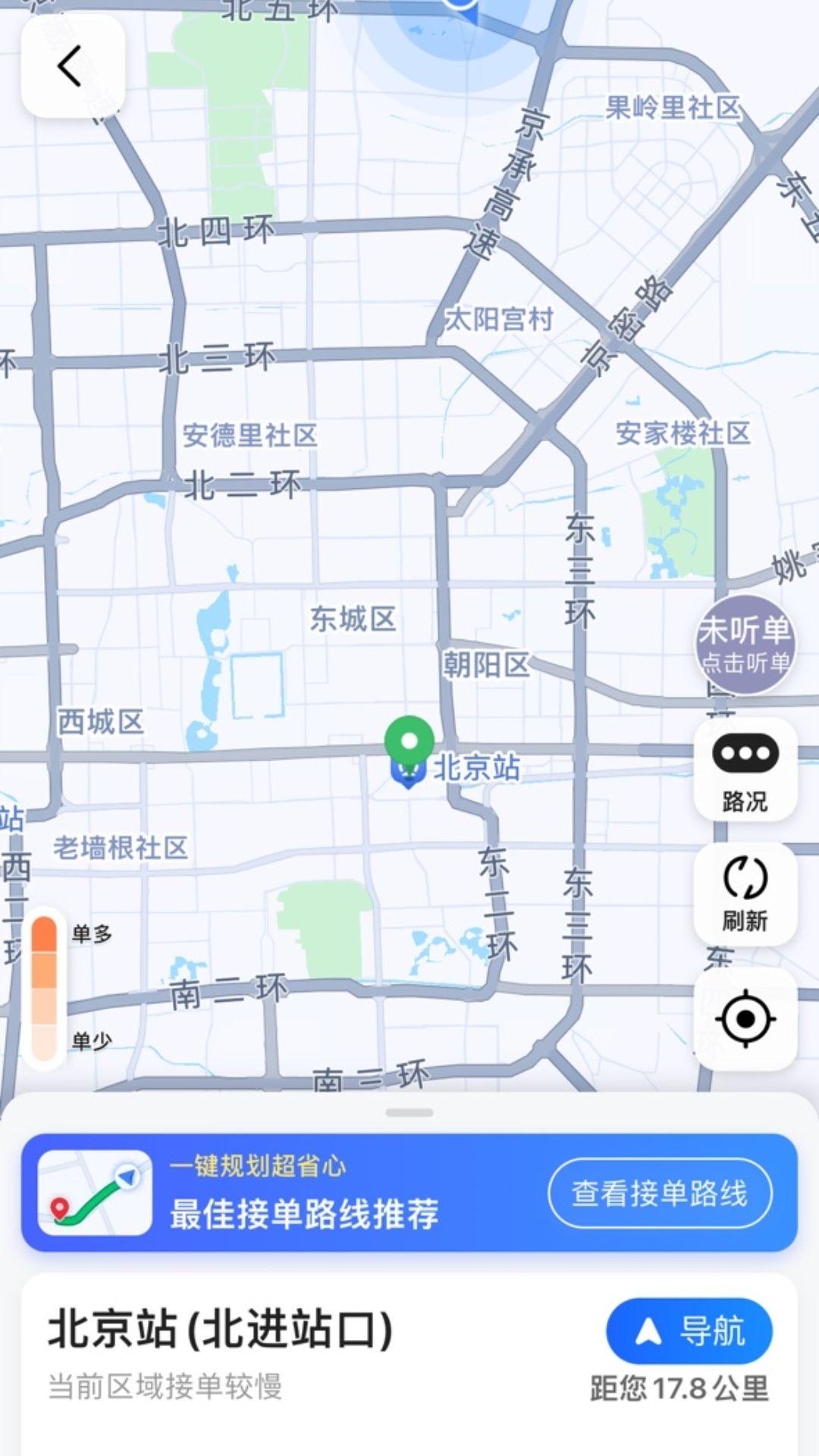The width and height of the screenshot is (819, 1456).
Task: Select the 东城区 district label
Action: tap(355, 619)
